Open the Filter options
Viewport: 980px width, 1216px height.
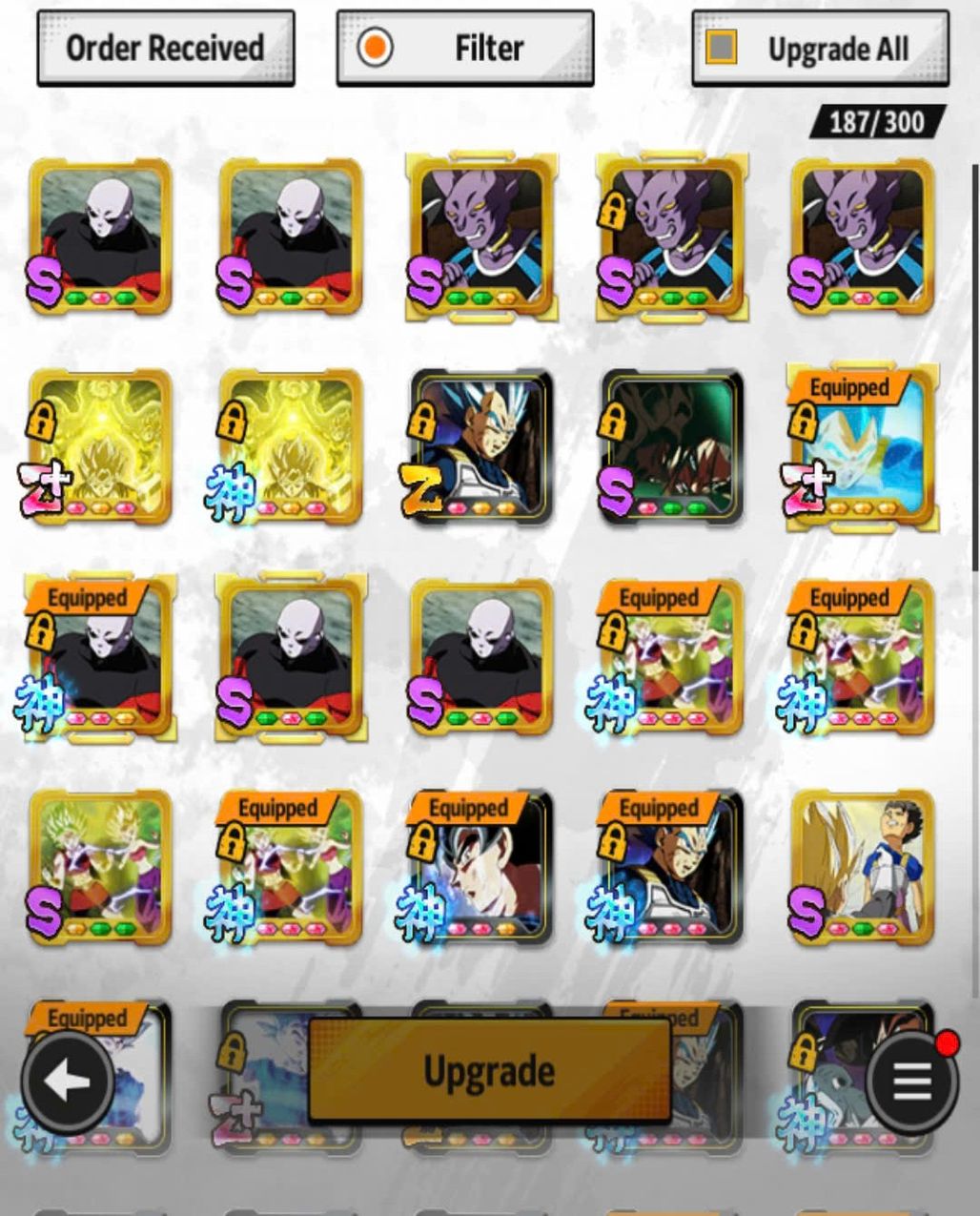tap(465, 49)
